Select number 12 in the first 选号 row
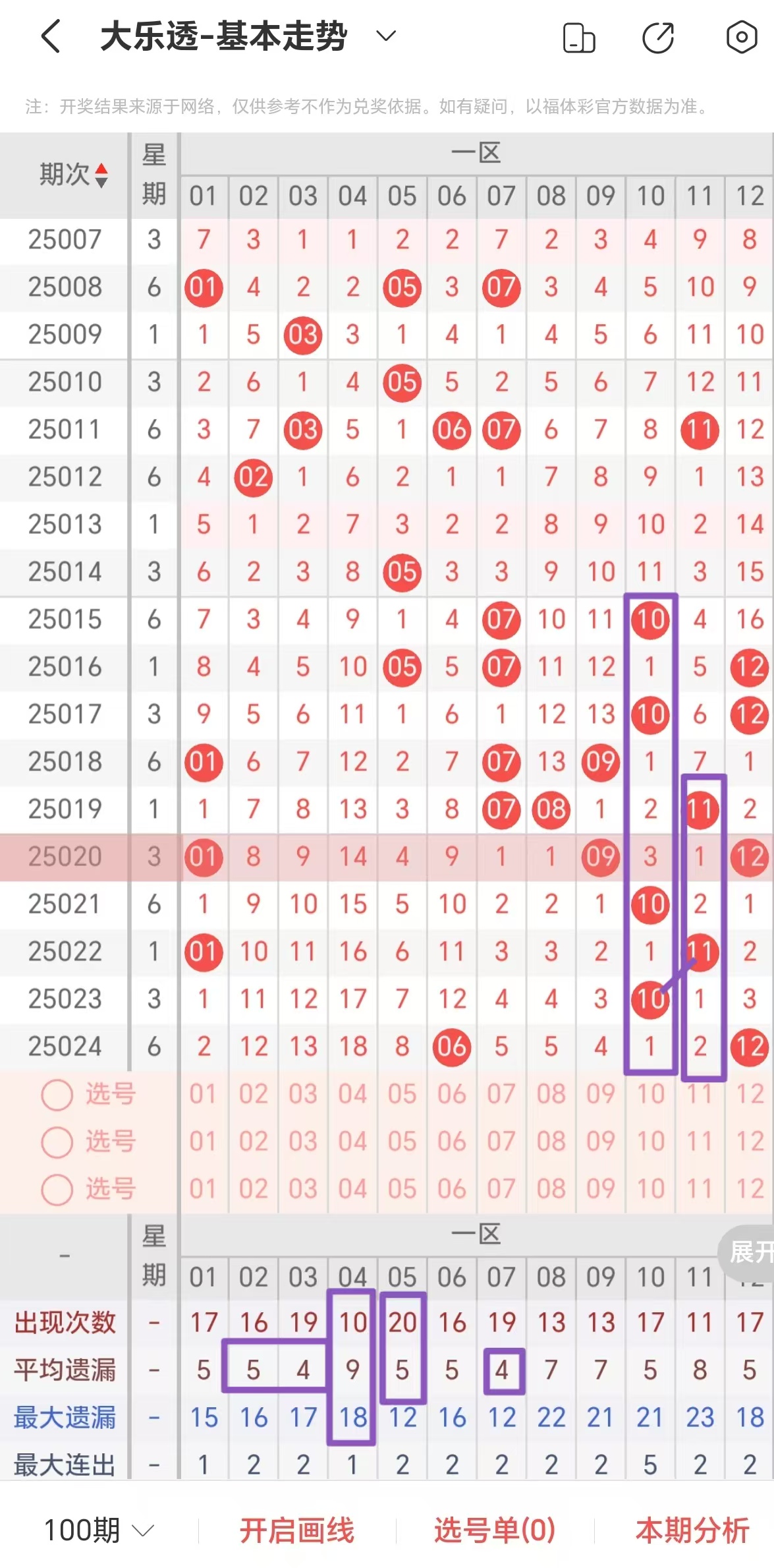Screen dimensions: 774x1568 pos(750,1094)
